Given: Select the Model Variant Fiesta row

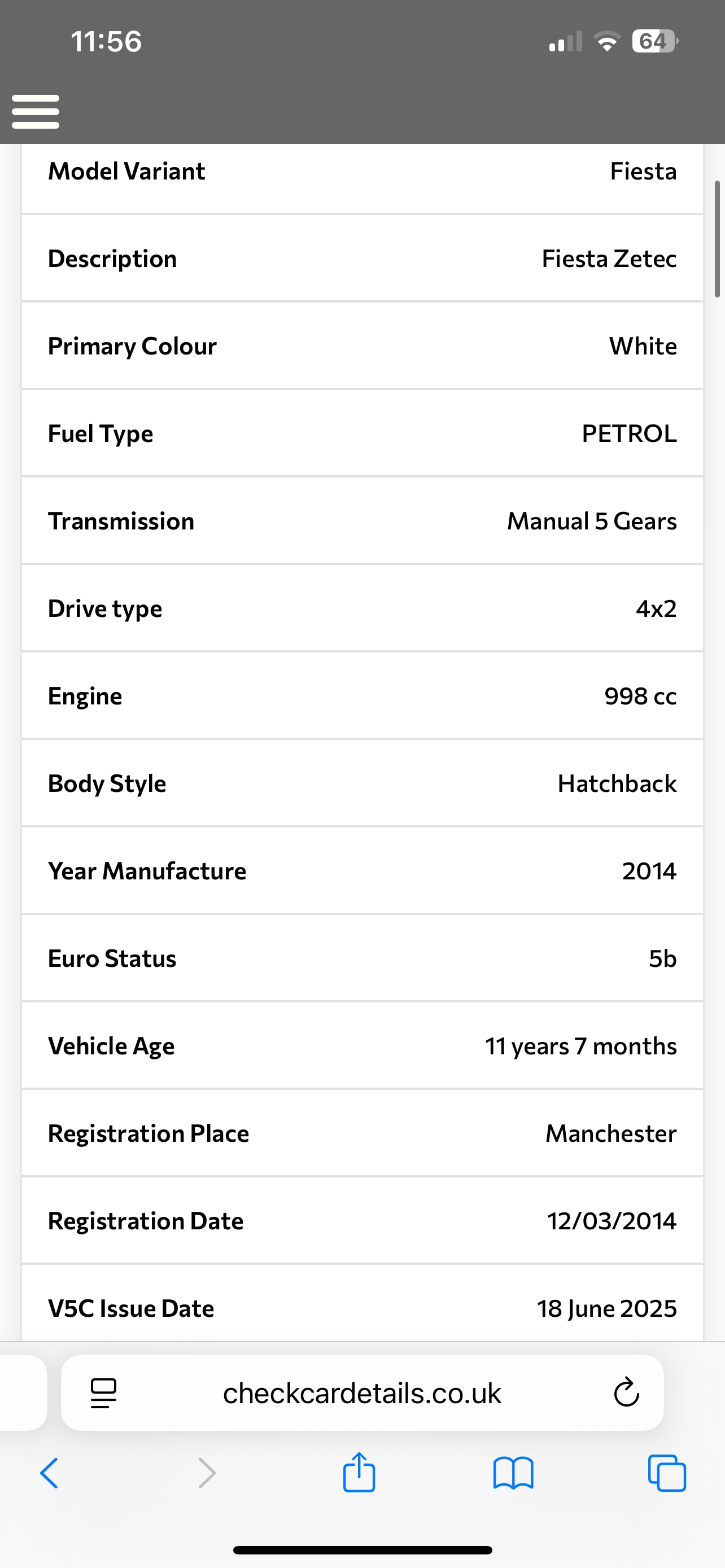Looking at the screenshot, I should coord(361,172).
